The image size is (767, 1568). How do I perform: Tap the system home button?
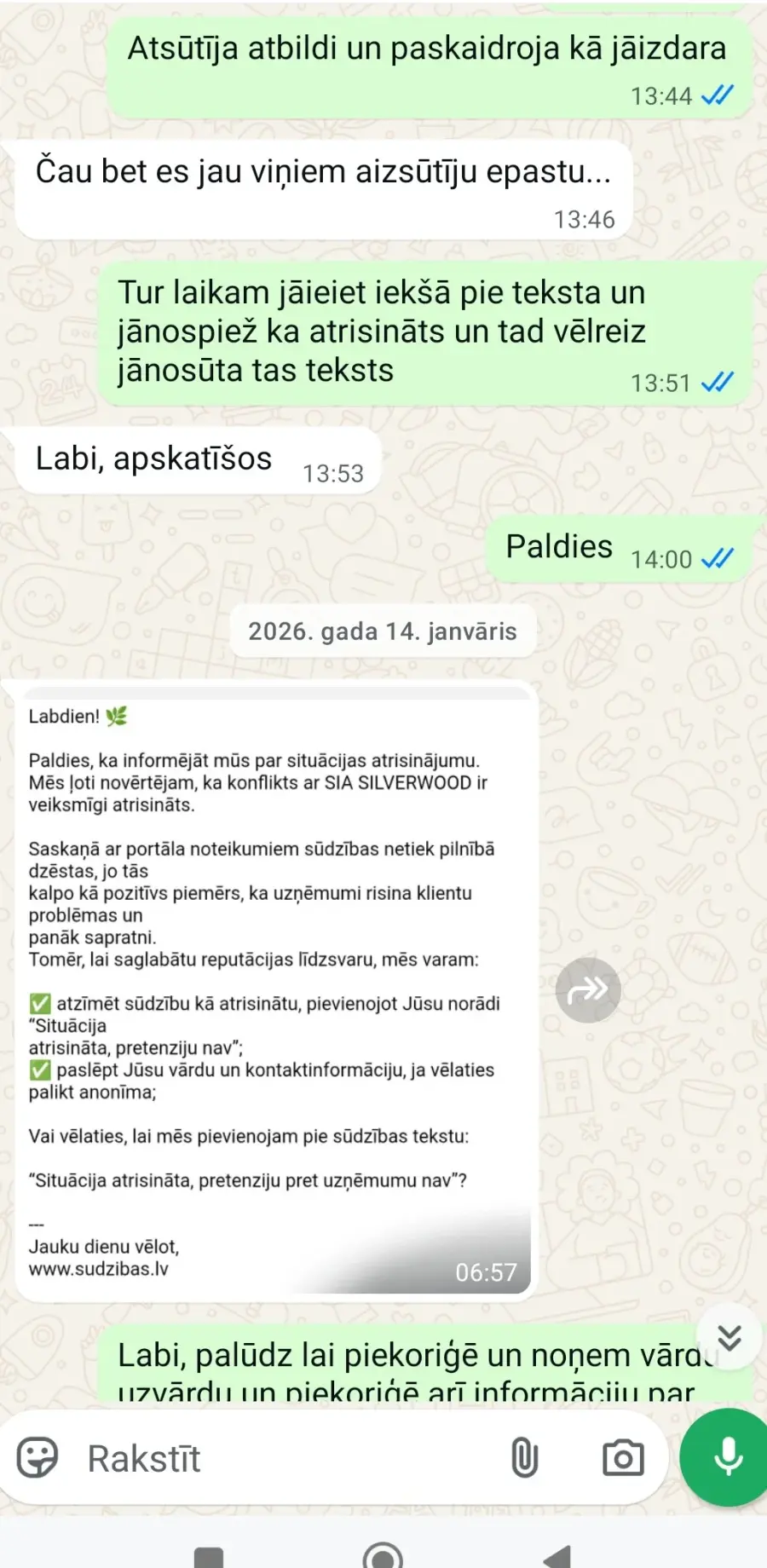(383, 1556)
